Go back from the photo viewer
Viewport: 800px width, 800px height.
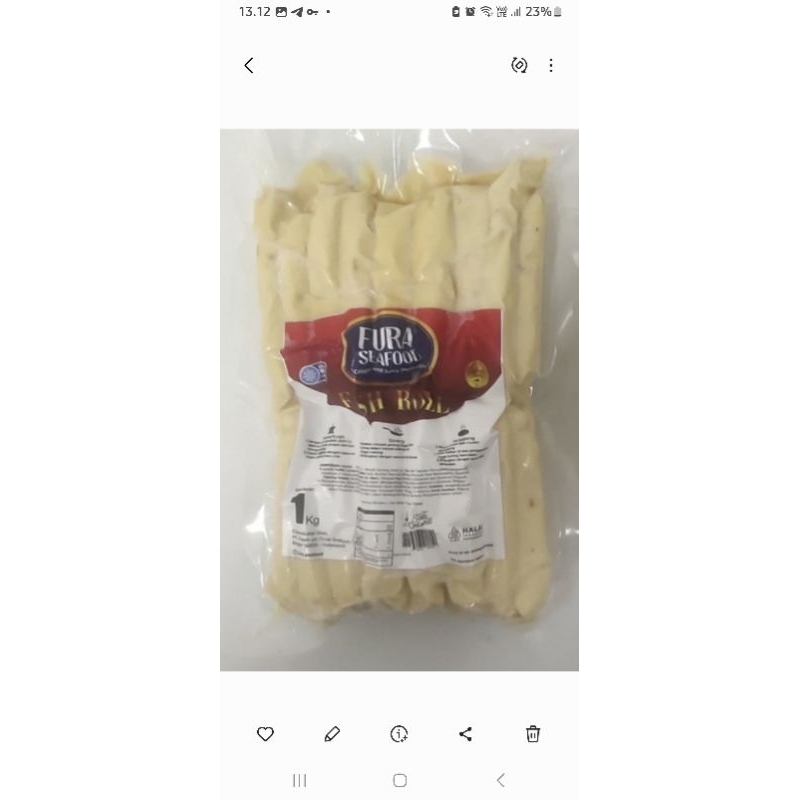pyautogui.click(x=249, y=65)
